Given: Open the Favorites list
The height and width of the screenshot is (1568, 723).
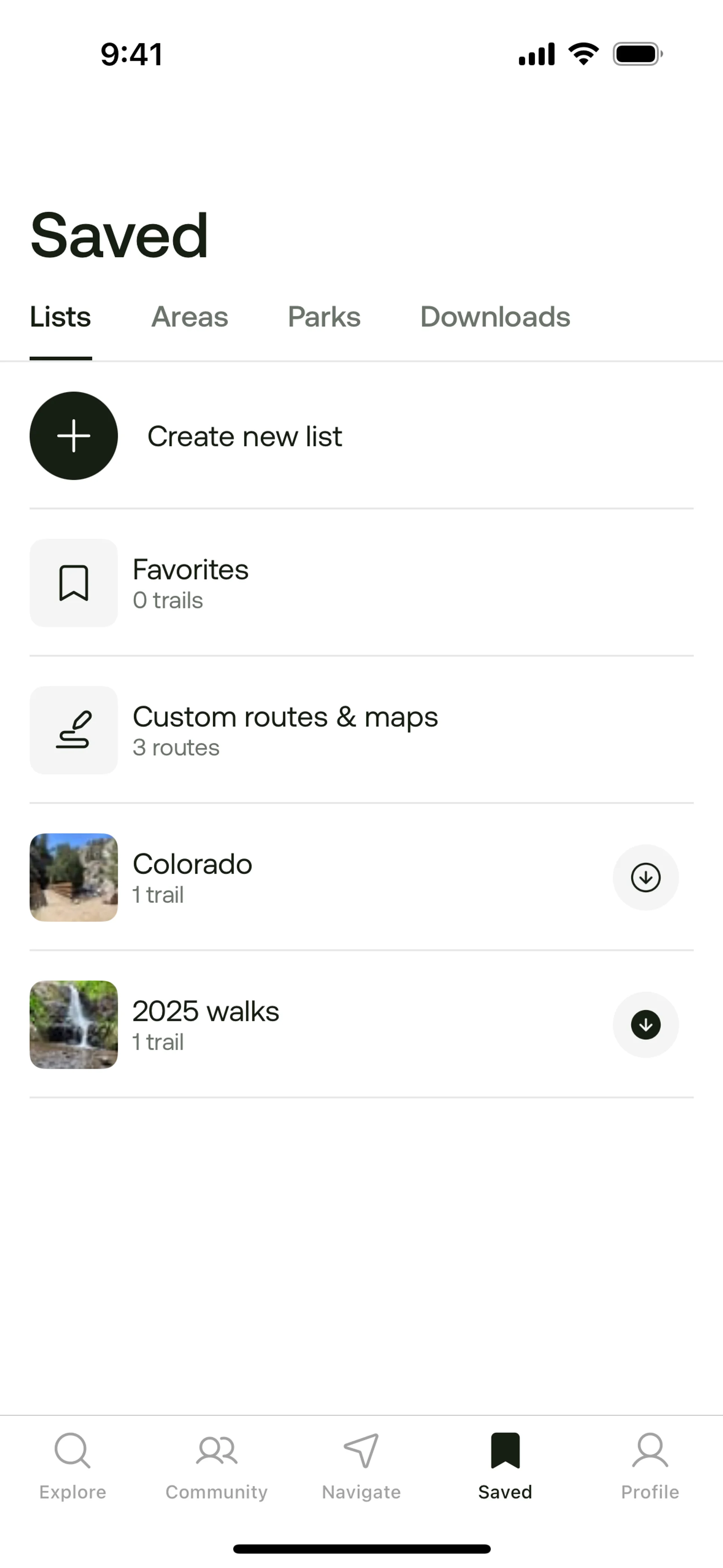Looking at the screenshot, I should pos(361,583).
